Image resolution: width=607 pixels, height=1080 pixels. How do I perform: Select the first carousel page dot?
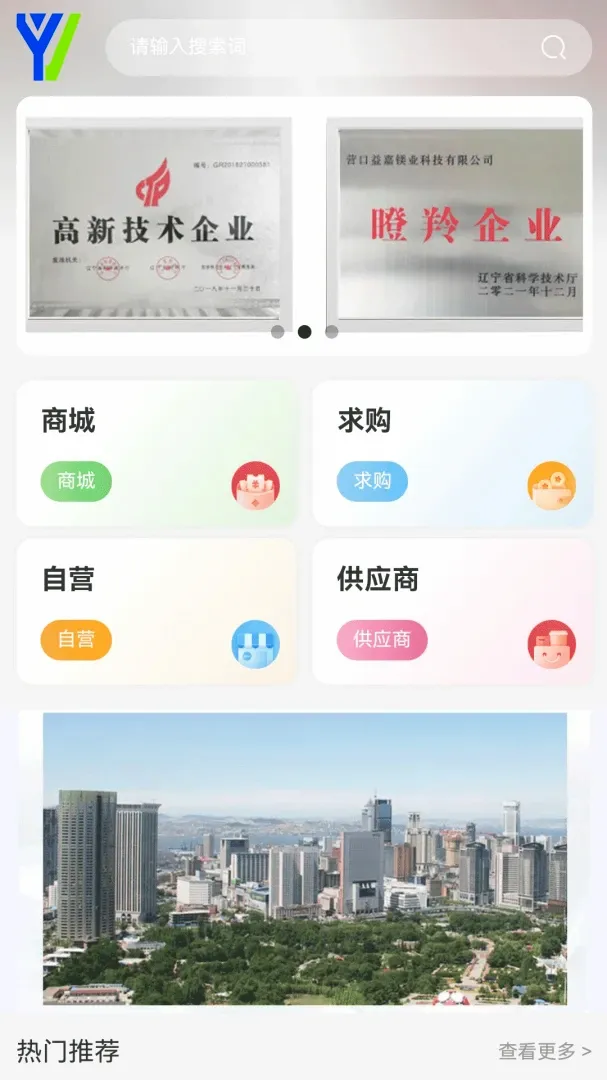tap(278, 332)
